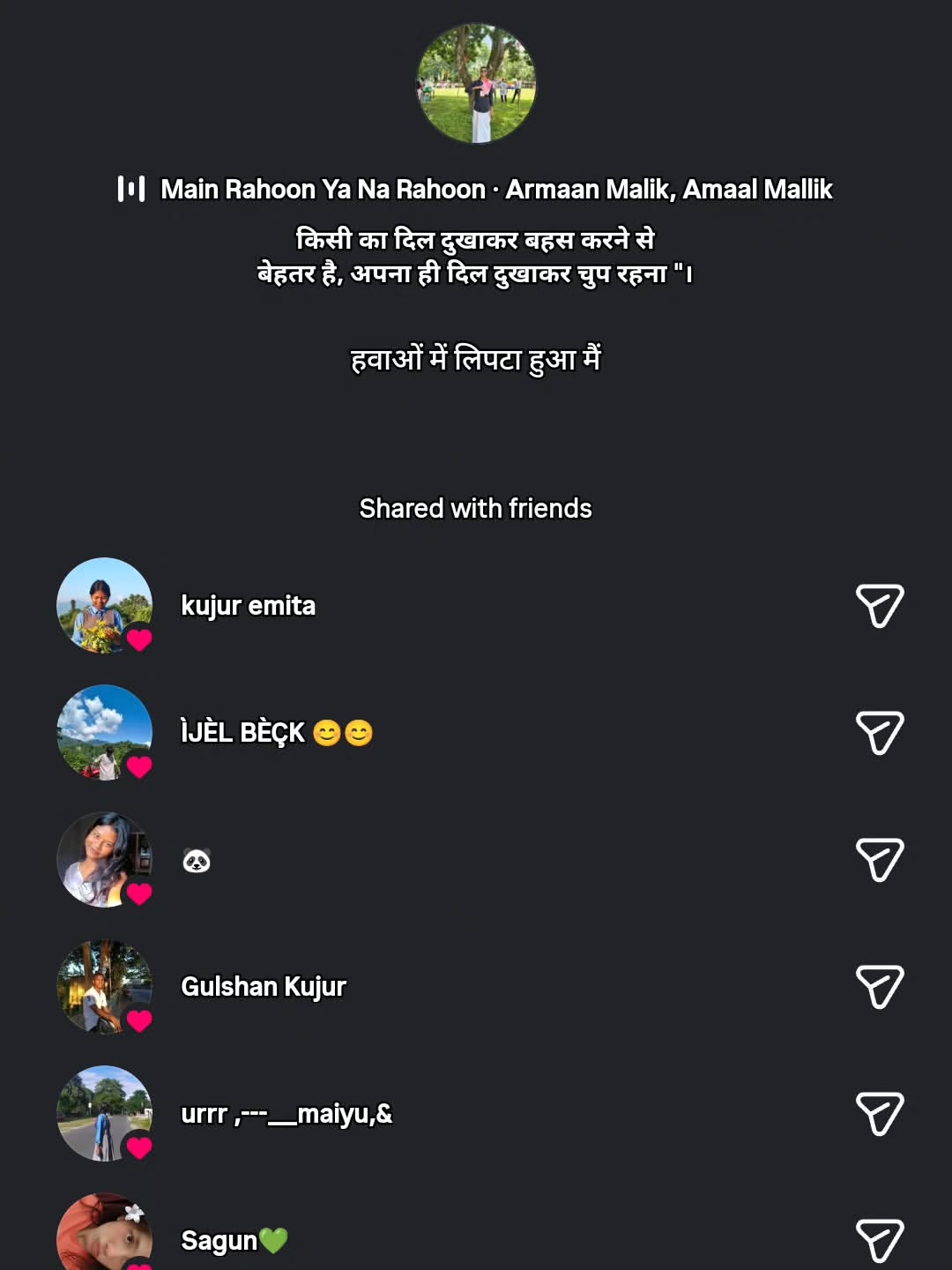Open the profile picture at the top

476,85
